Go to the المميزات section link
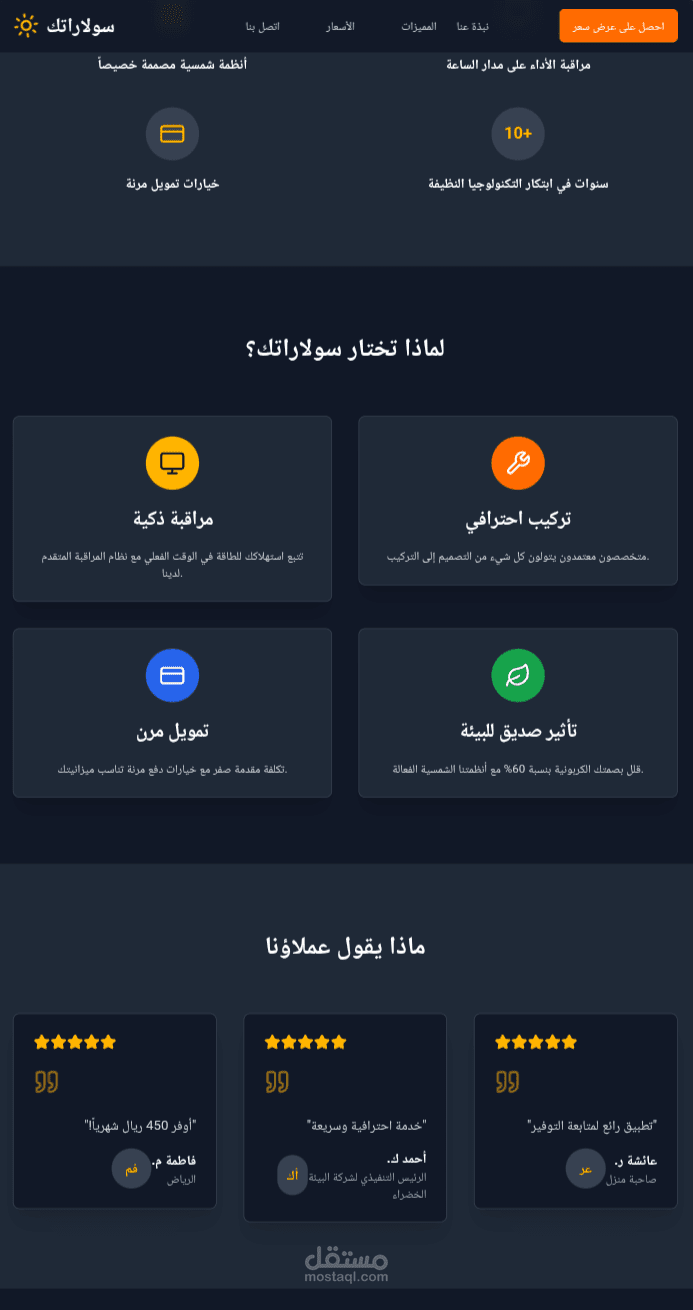 click(x=418, y=26)
